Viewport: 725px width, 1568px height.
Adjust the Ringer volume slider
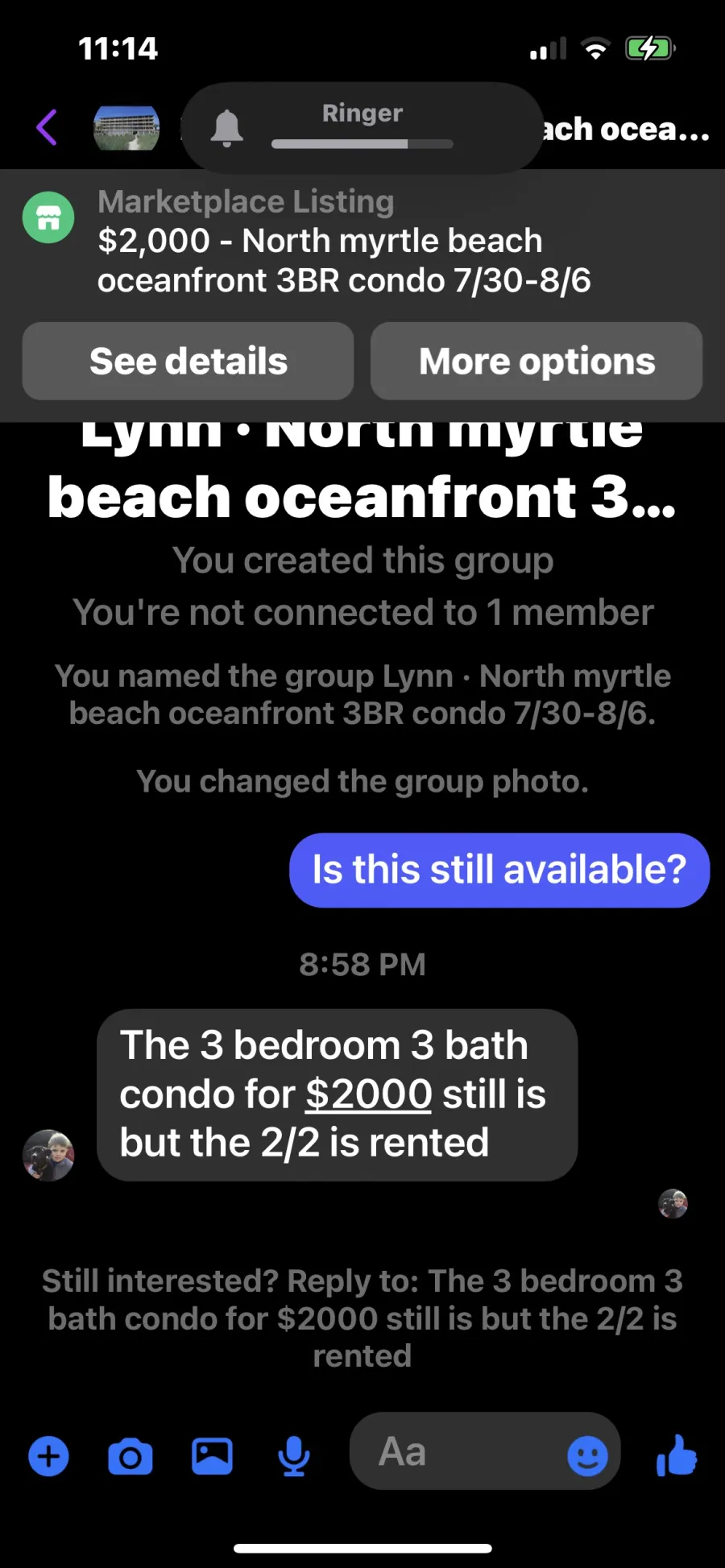pos(362,144)
